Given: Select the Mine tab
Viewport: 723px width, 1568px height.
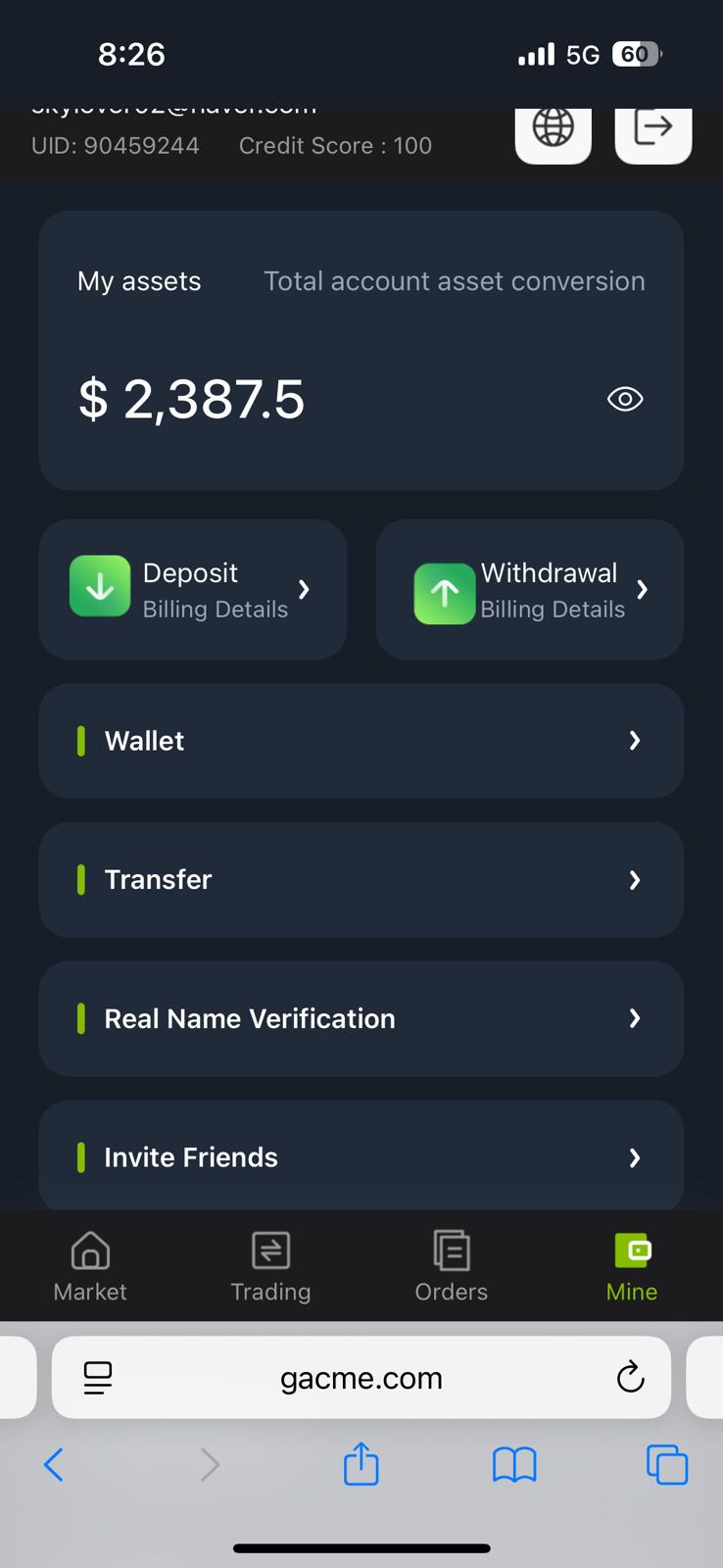Looking at the screenshot, I should pos(632,1266).
